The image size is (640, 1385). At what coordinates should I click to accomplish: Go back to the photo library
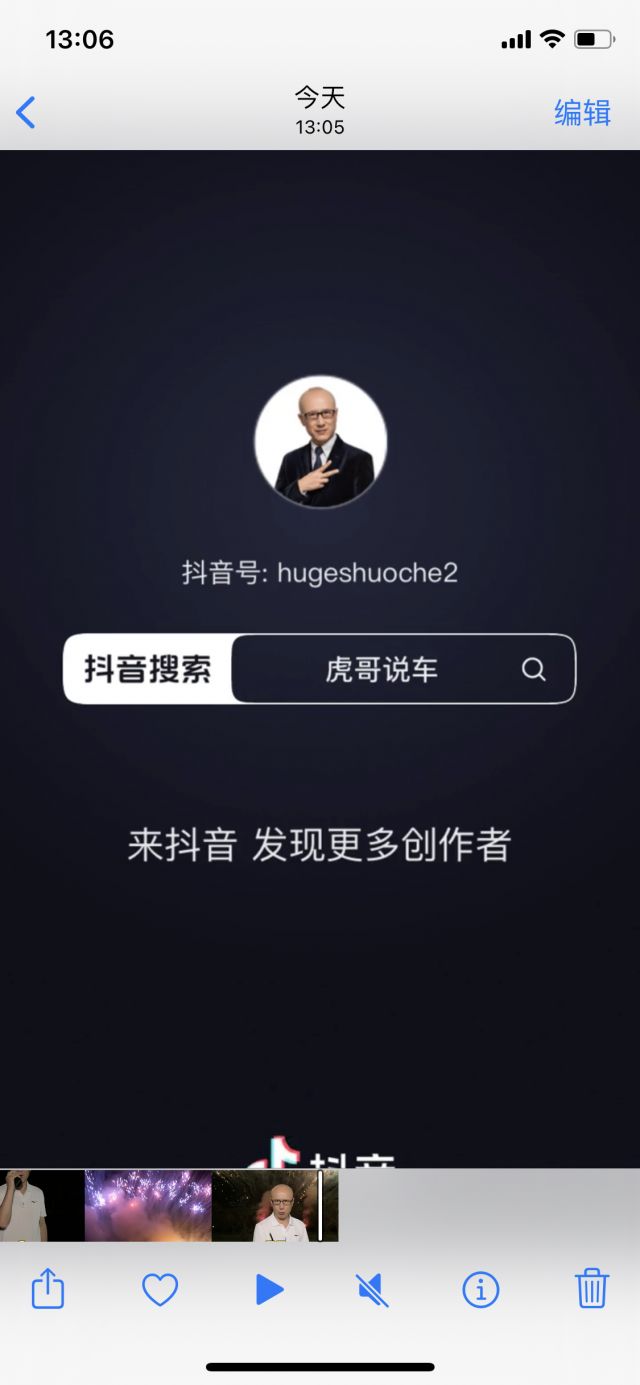pyautogui.click(x=27, y=113)
